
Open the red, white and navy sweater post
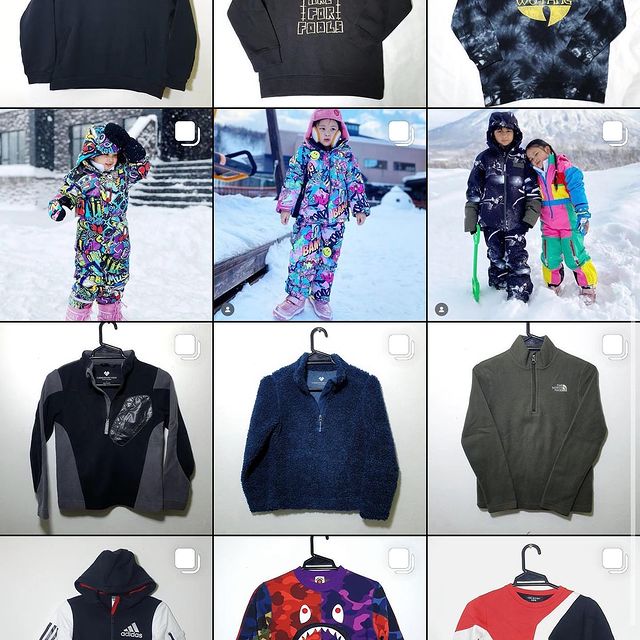tap(534, 592)
